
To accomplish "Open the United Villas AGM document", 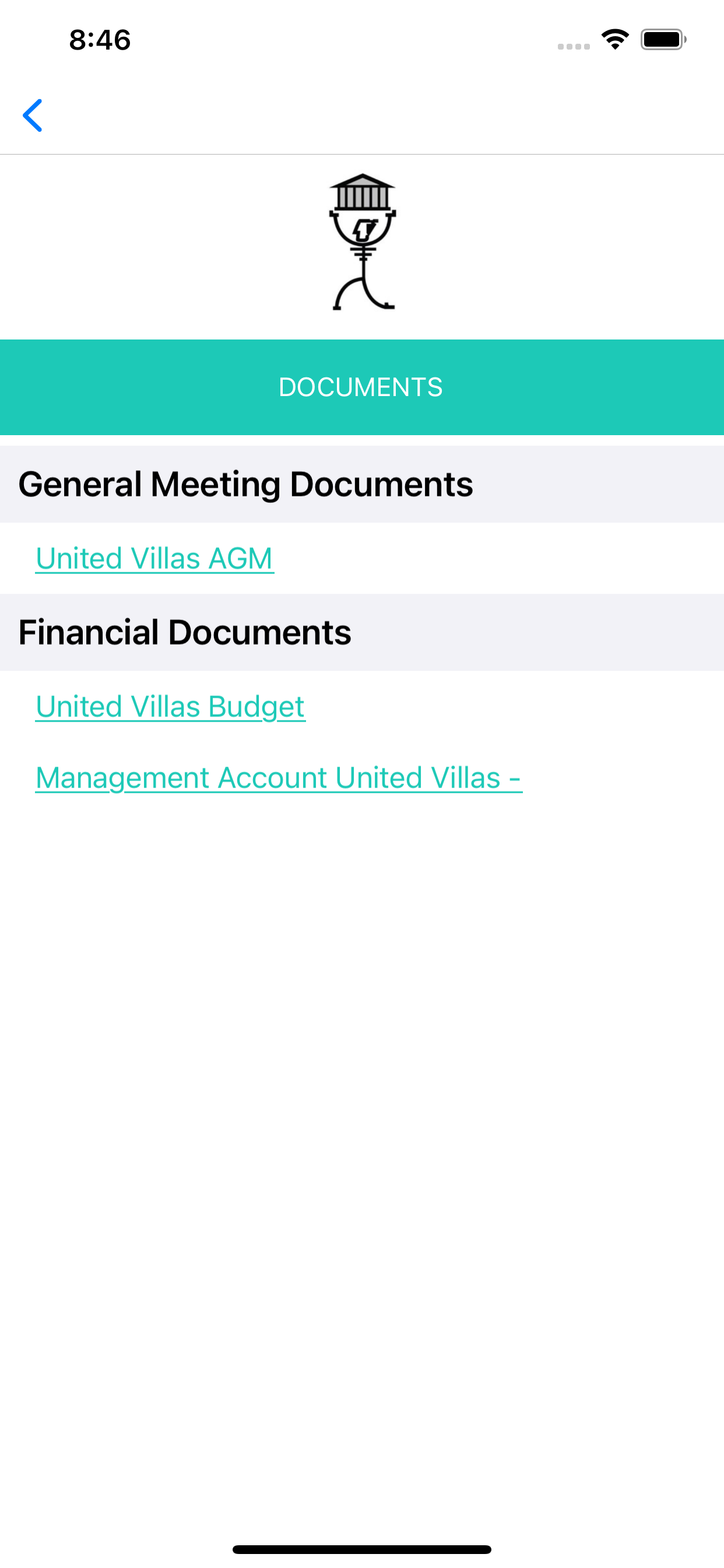I will click(154, 558).
